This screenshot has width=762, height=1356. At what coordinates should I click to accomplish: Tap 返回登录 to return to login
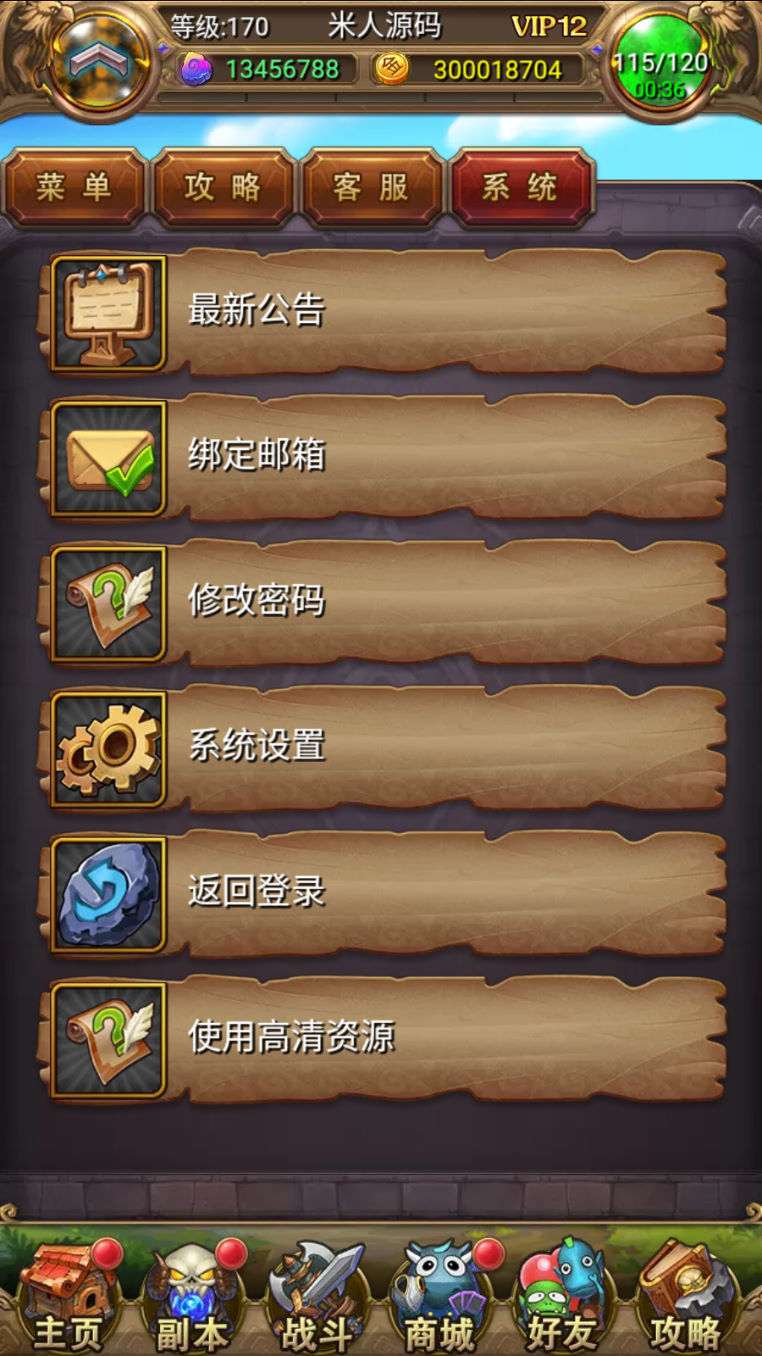coord(384,892)
